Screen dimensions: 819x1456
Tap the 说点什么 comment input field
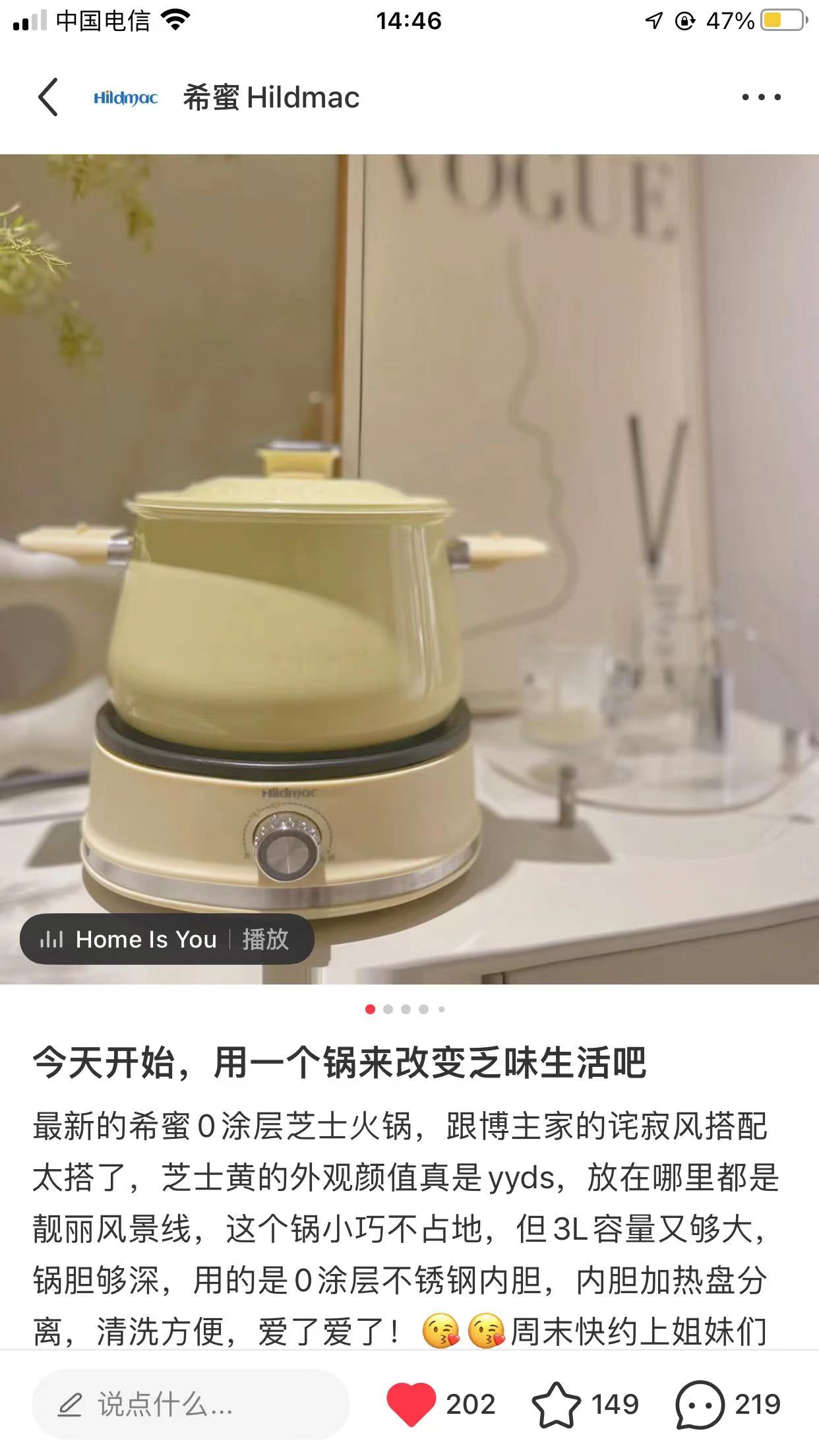191,1404
